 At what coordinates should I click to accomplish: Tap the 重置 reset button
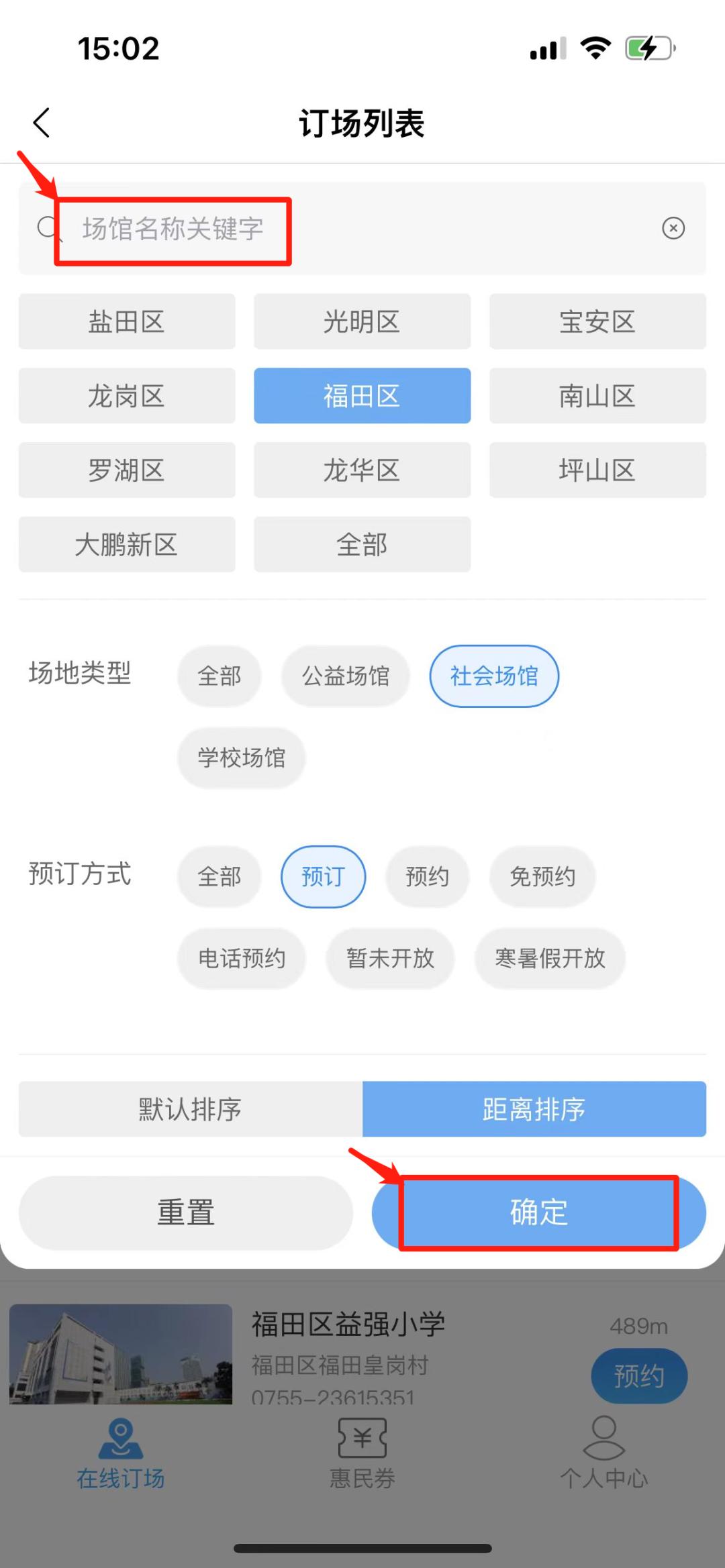[186, 1212]
